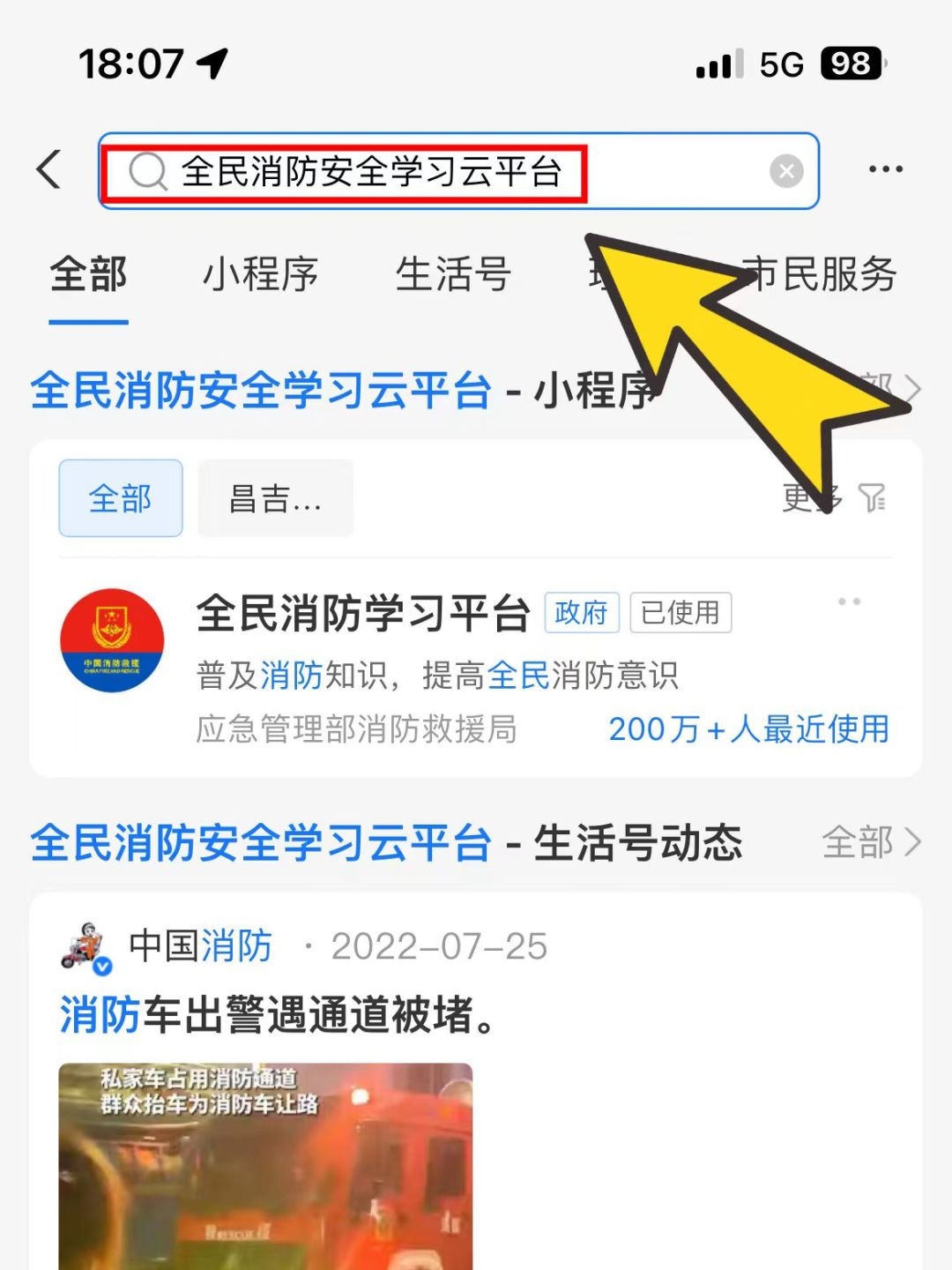952x1270 pixels.
Task: Open the three-dot overflow menu
Action: (x=885, y=169)
